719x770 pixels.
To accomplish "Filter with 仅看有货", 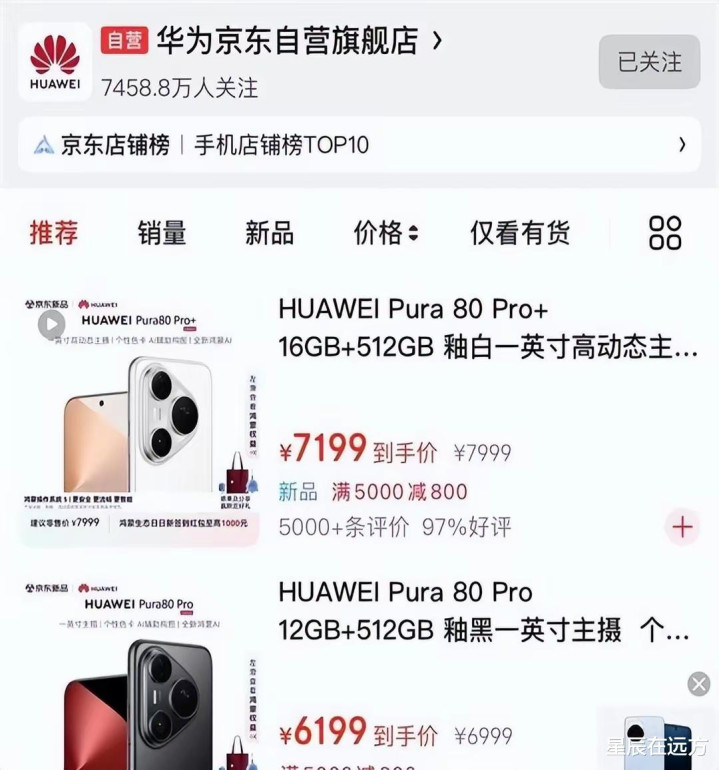I will (x=520, y=233).
